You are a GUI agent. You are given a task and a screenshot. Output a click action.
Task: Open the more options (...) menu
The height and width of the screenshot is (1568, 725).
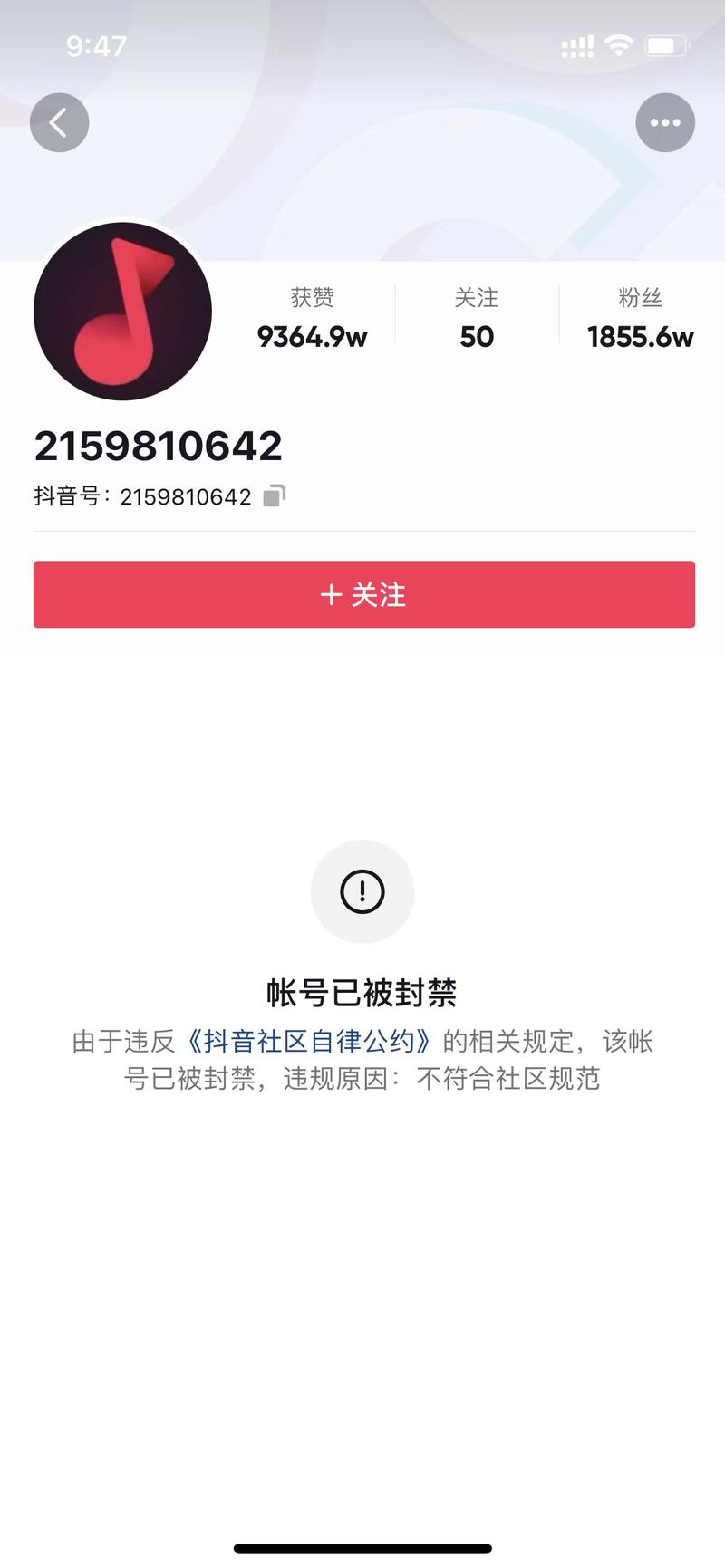click(666, 122)
